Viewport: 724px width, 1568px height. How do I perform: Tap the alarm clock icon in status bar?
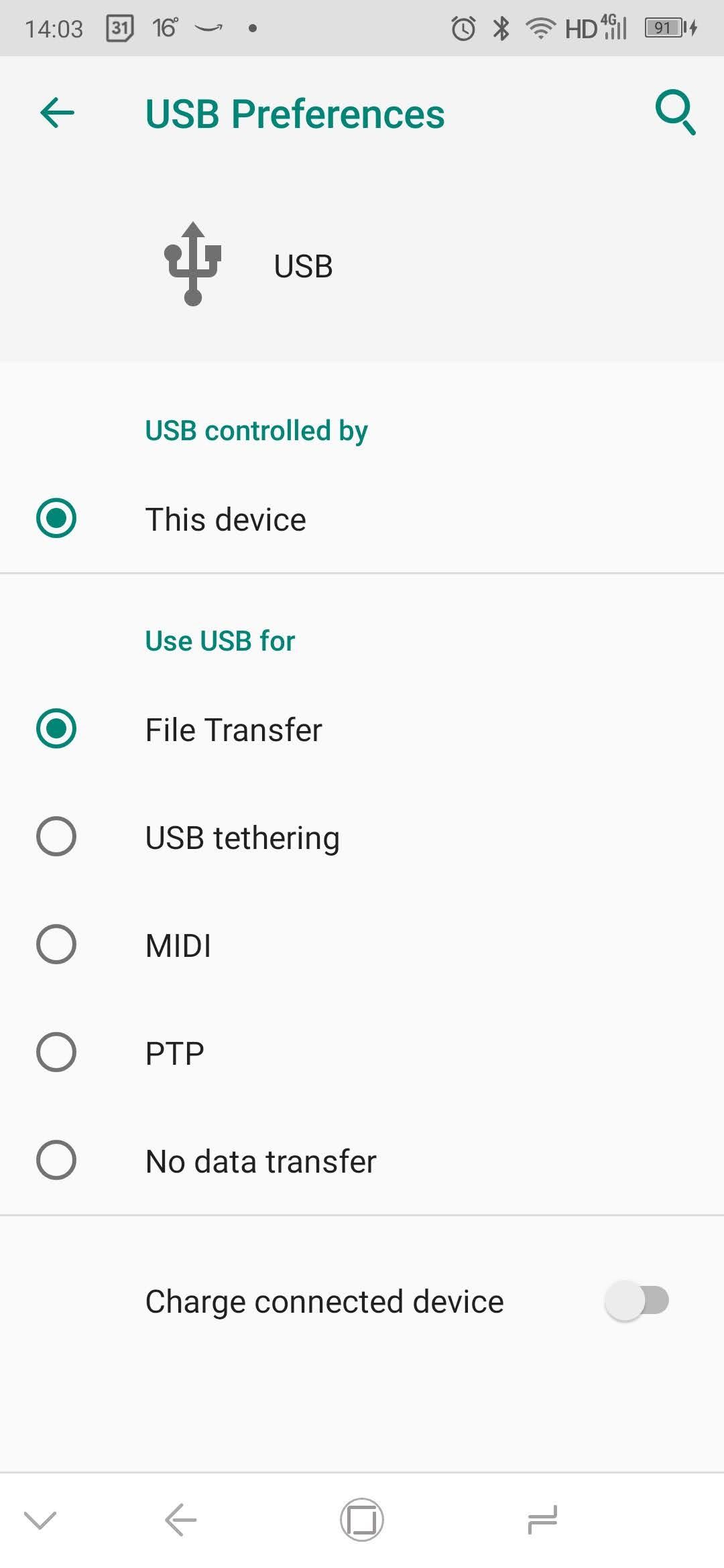(x=463, y=27)
